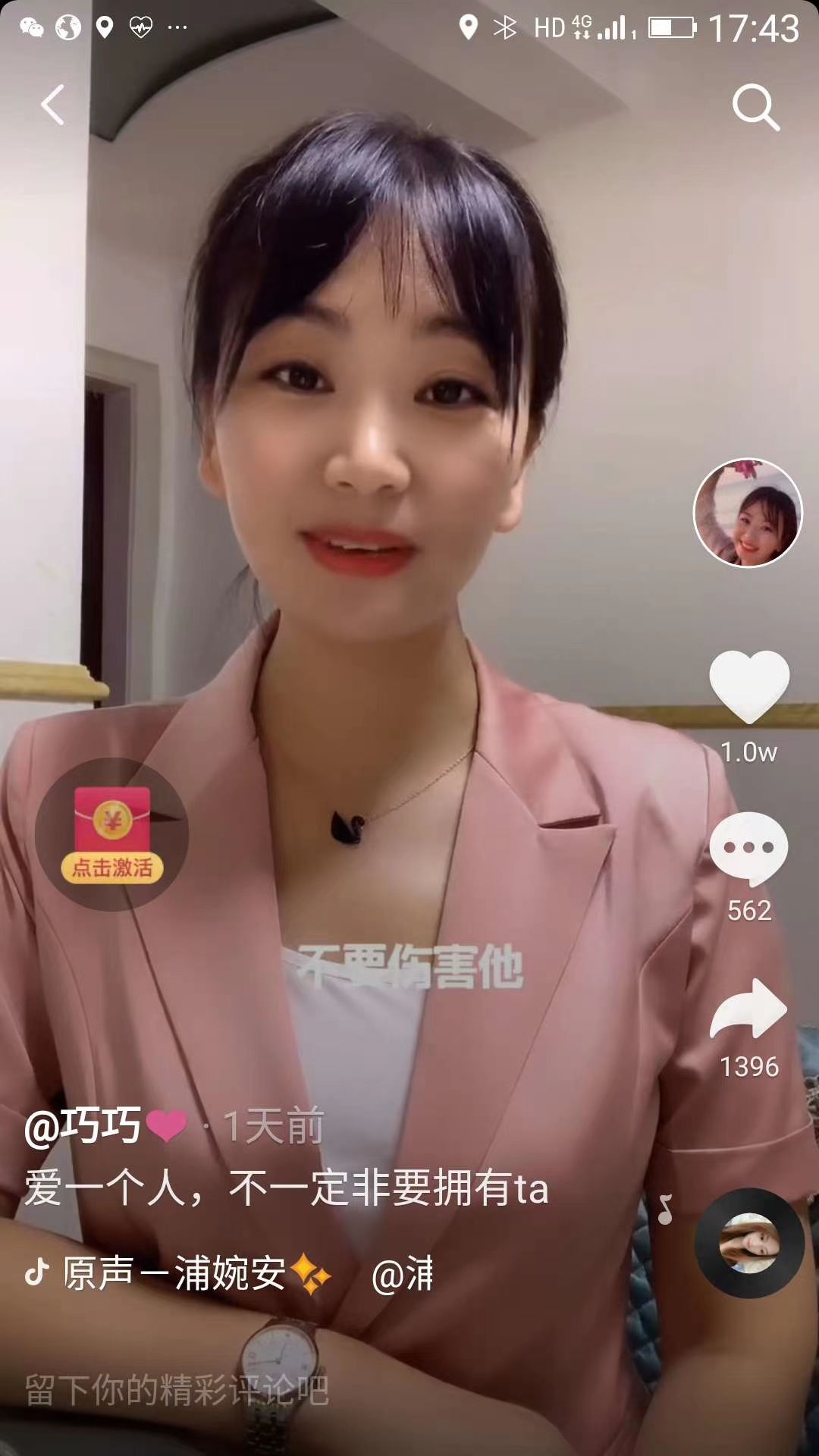Screen dimensions: 819x1456
Task: Like this video with the heart
Action: pyautogui.click(x=749, y=686)
